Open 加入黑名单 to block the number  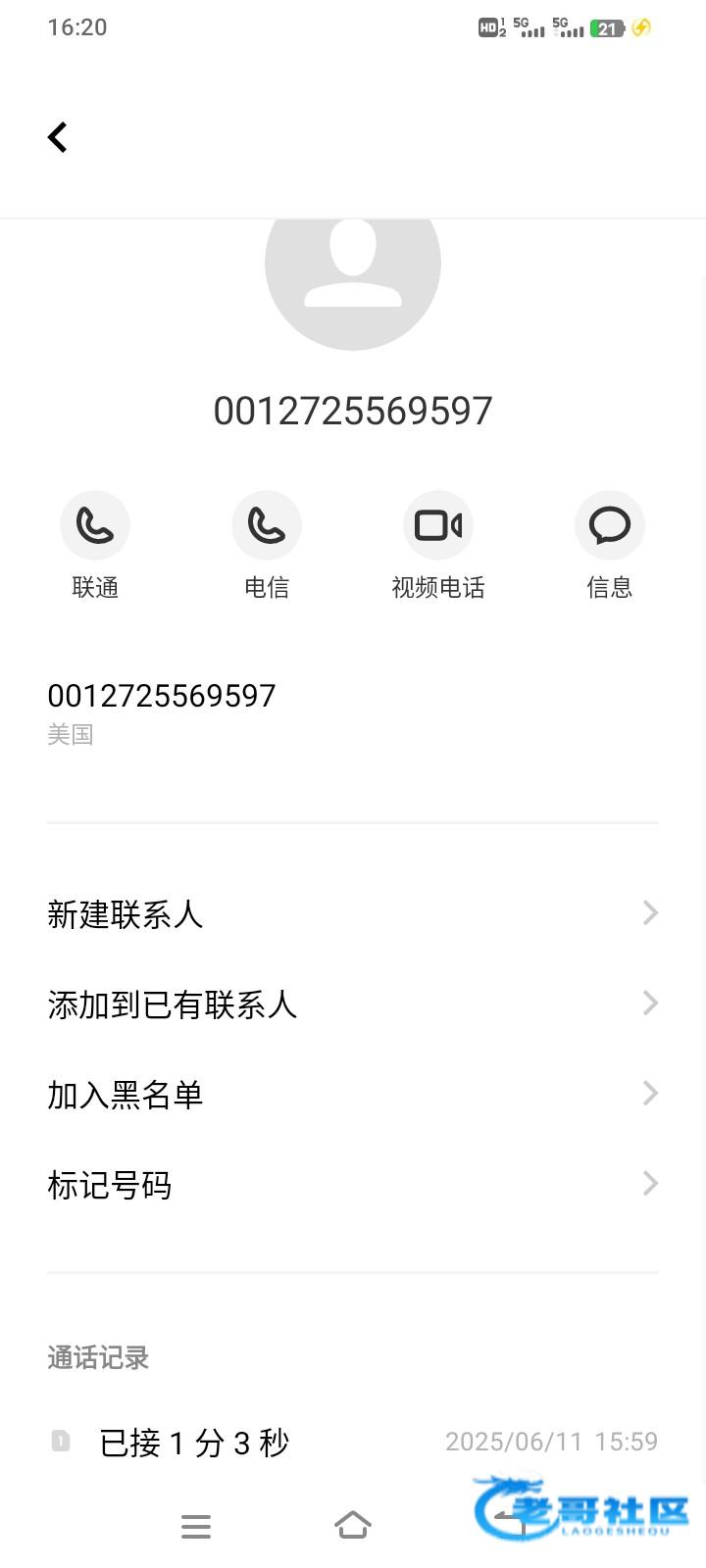tap(352, 1094)
